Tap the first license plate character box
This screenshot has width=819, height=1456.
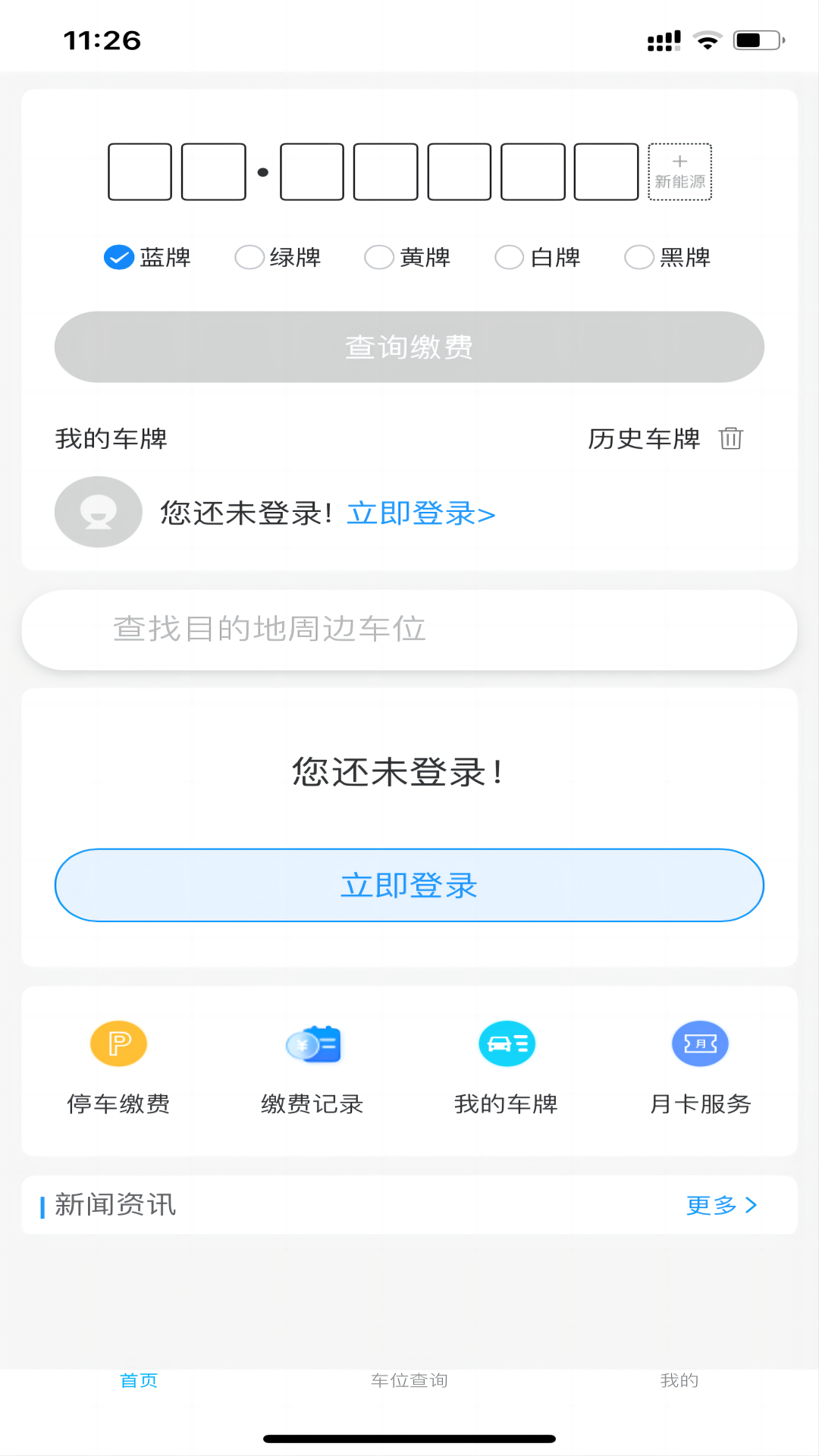(140, 172)
